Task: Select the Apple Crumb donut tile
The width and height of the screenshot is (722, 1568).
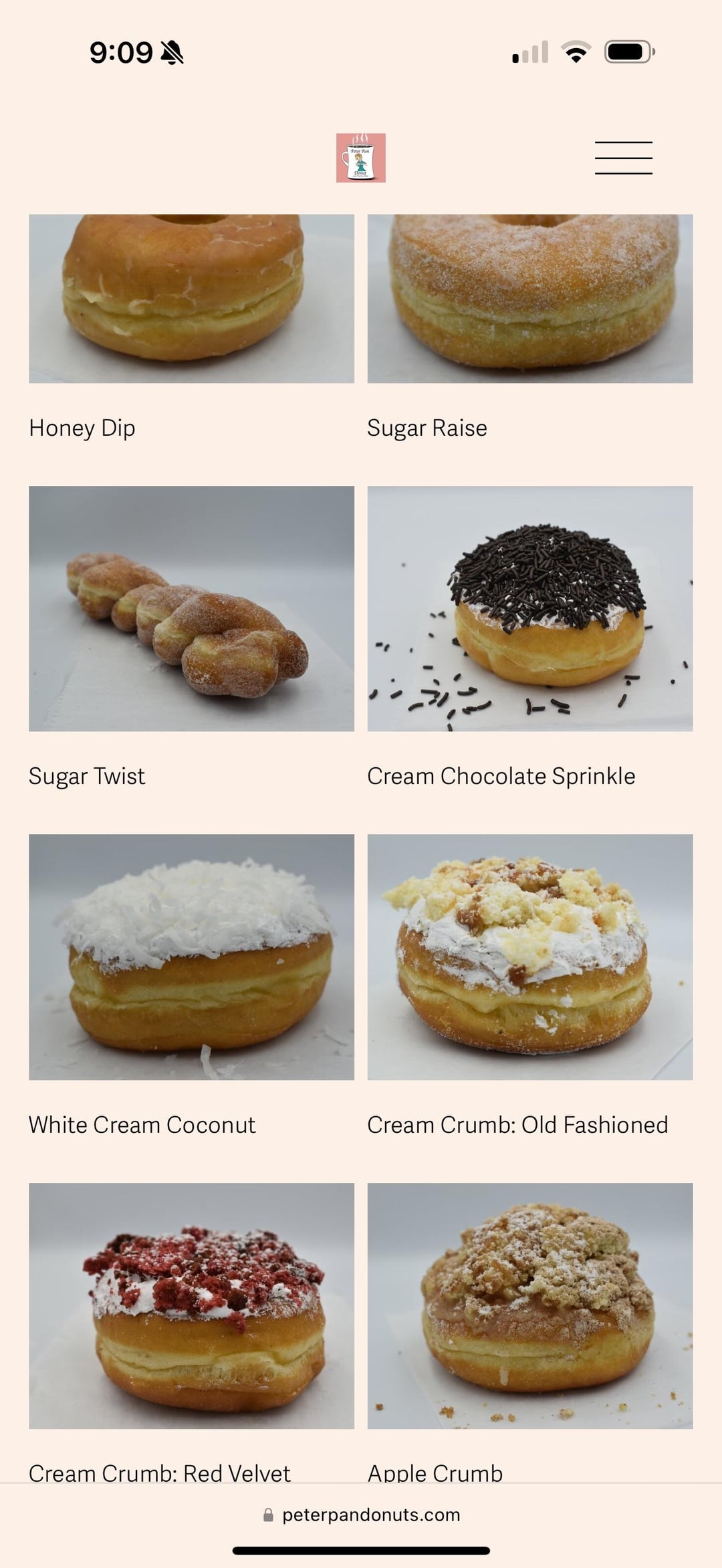Action: pos(529,1305)
